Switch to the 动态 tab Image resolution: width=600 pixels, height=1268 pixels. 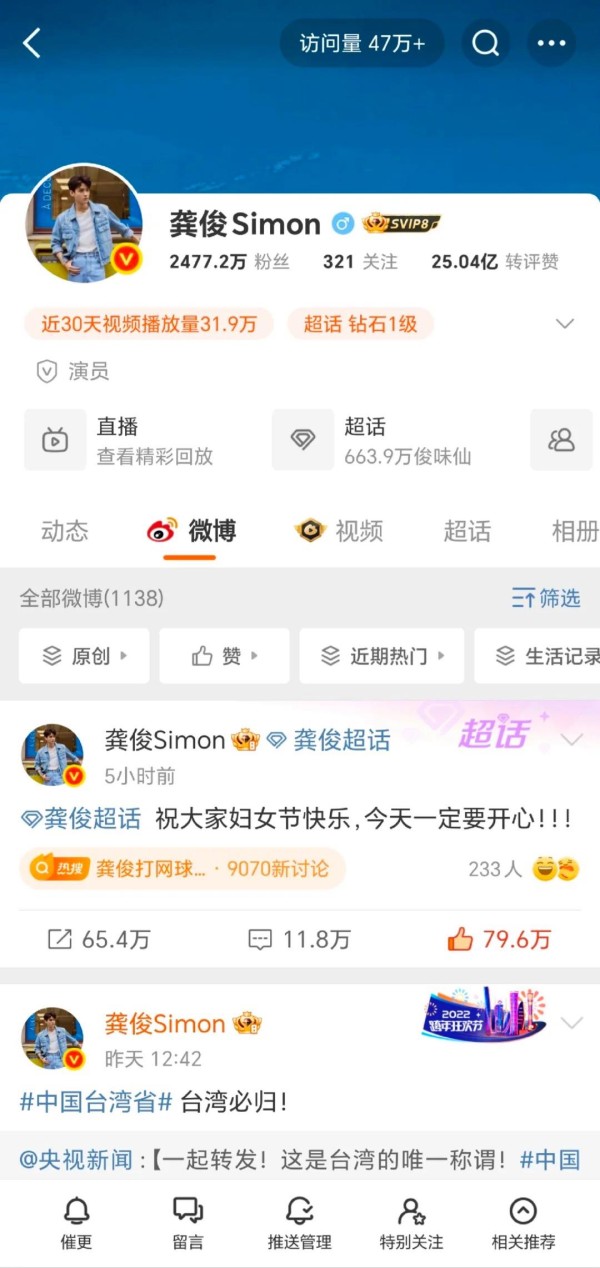click(x=65, y=531)
